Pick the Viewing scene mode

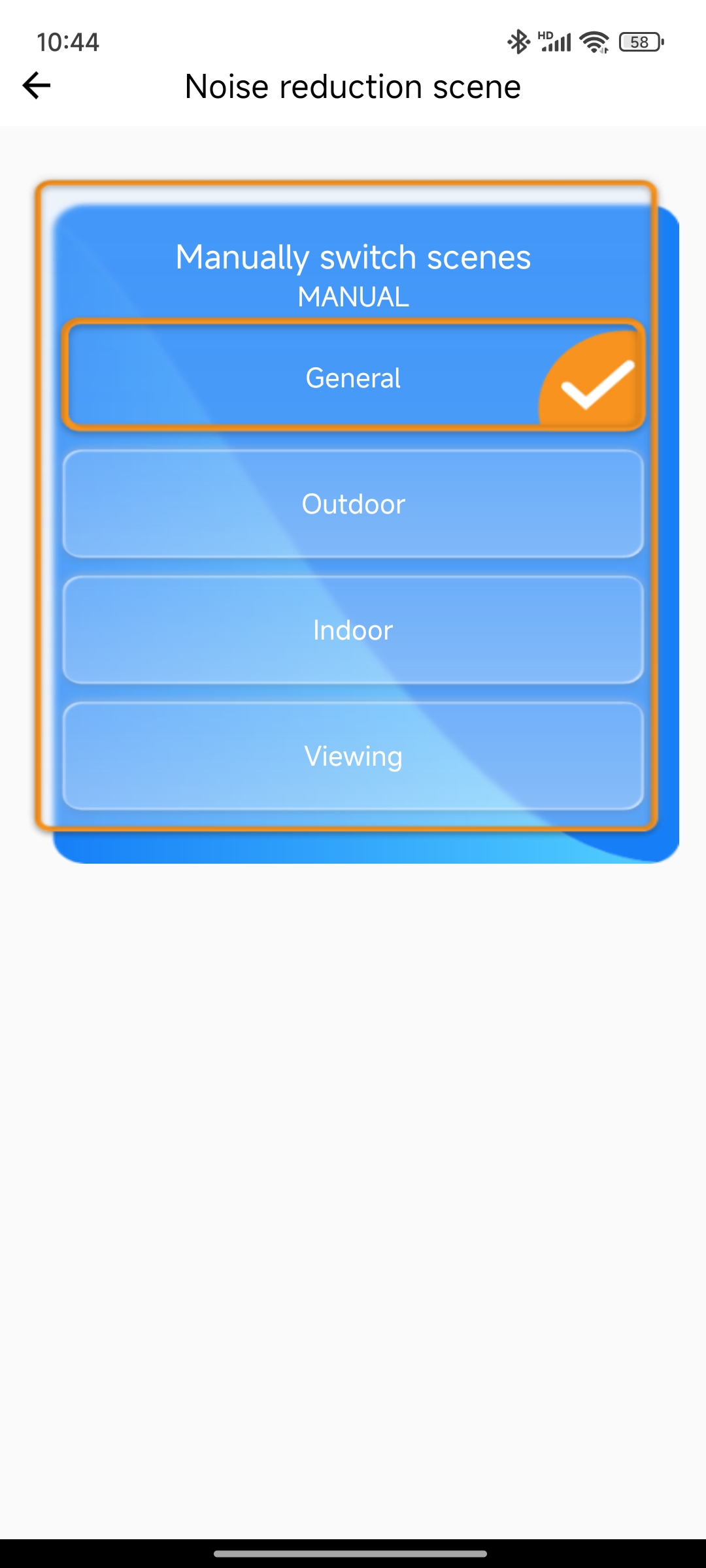(353, 756)
